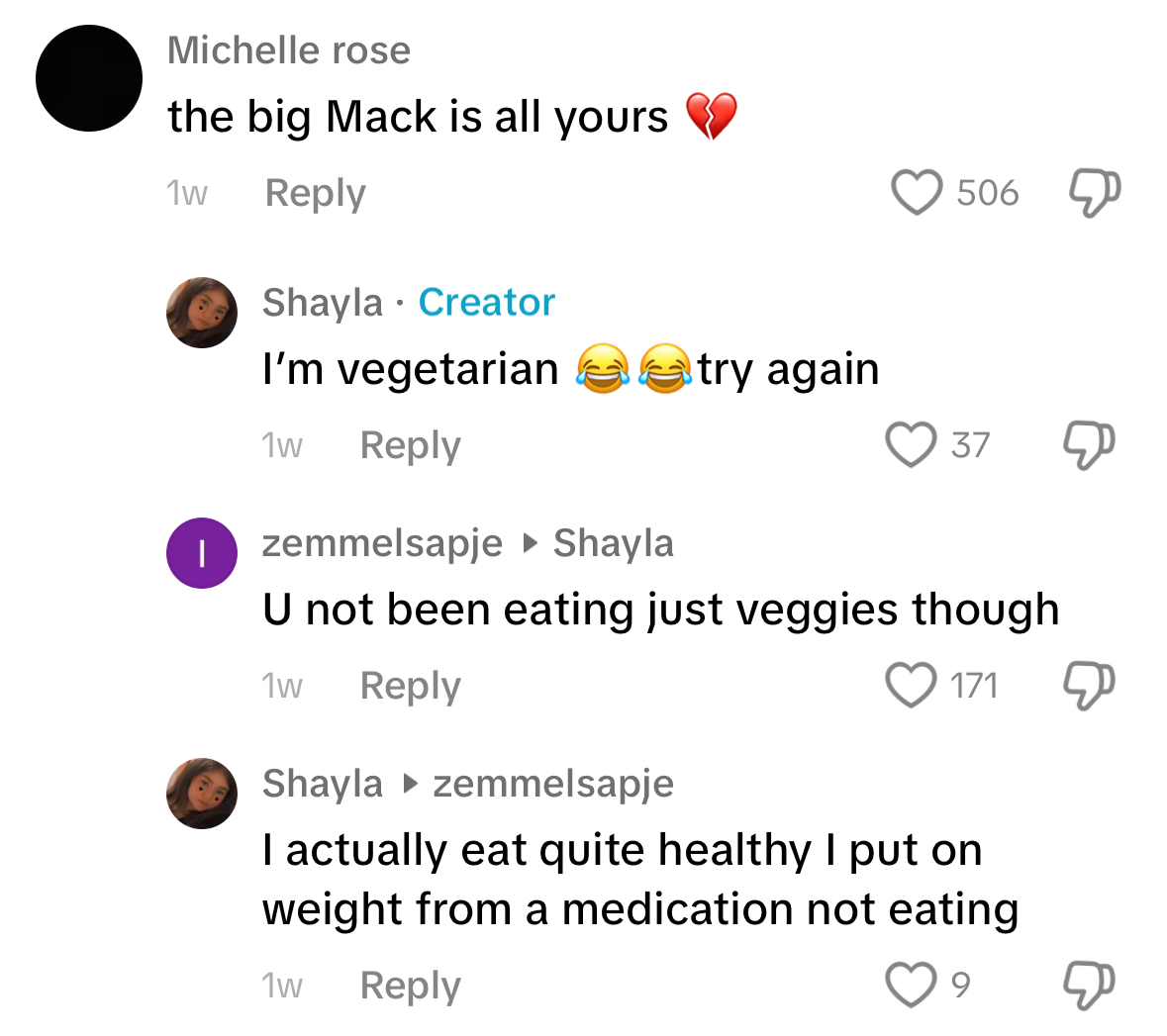Like Shayla's "I'm vegetarian" reply
This screenshot has width=1167, height=1036.
[x=911, y=444]
